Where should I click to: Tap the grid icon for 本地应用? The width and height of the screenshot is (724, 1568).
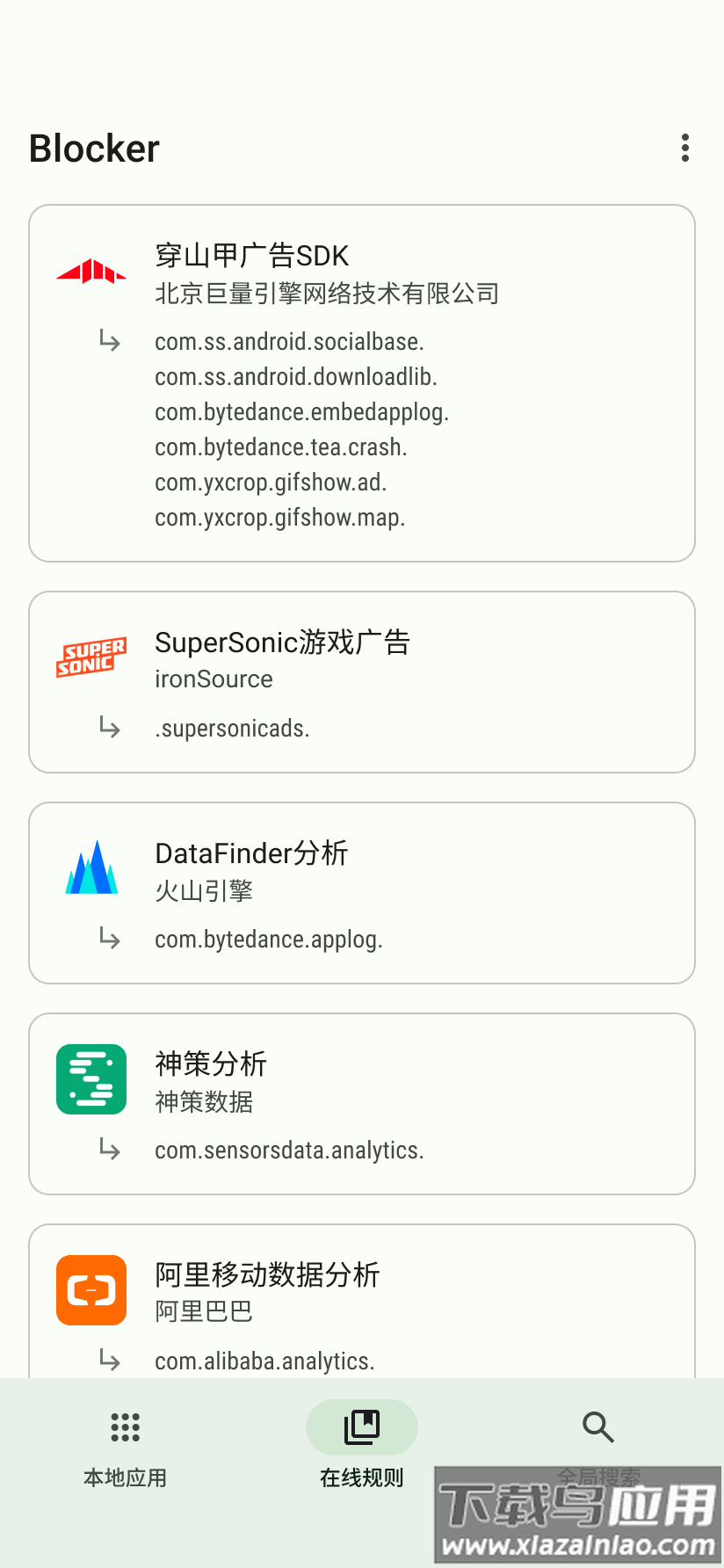pos(125,1427)
